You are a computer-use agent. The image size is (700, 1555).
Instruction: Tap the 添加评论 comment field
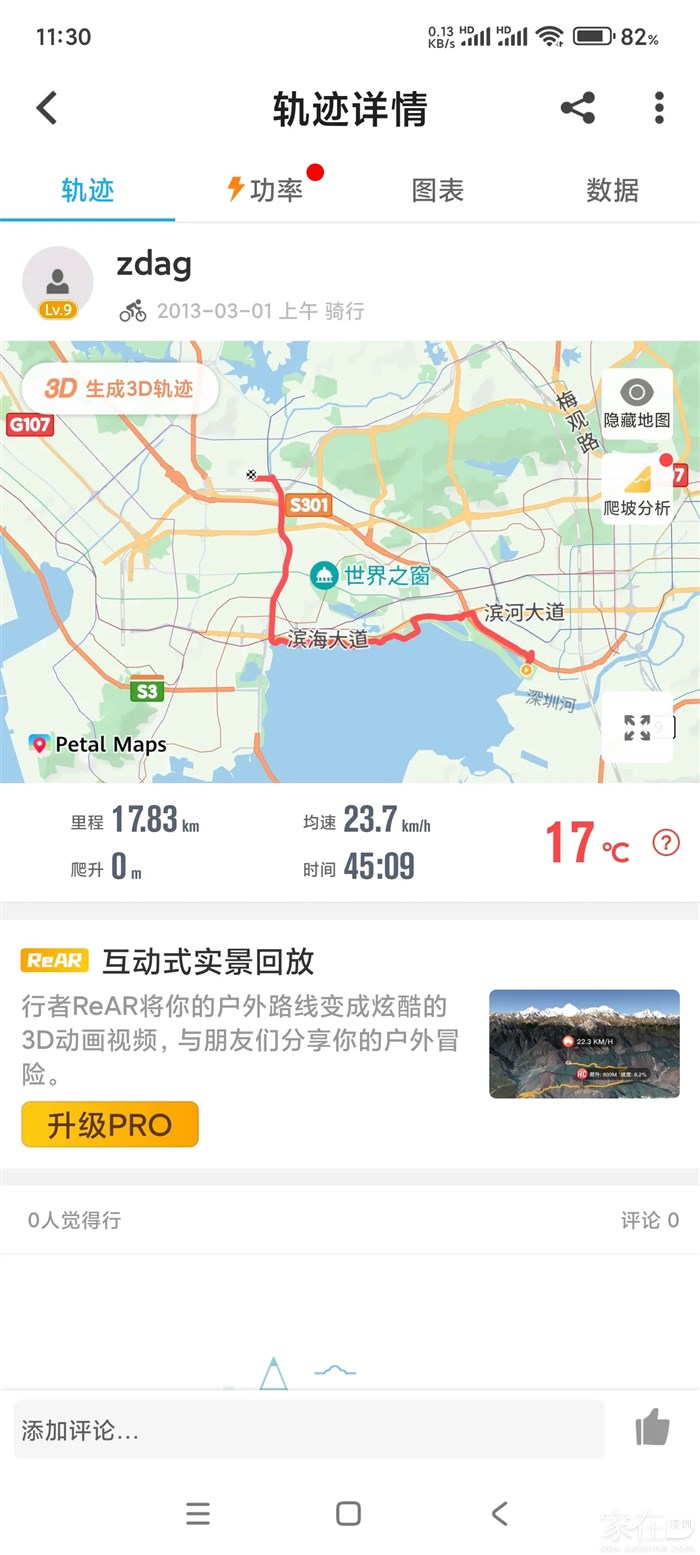(308, 1430)
